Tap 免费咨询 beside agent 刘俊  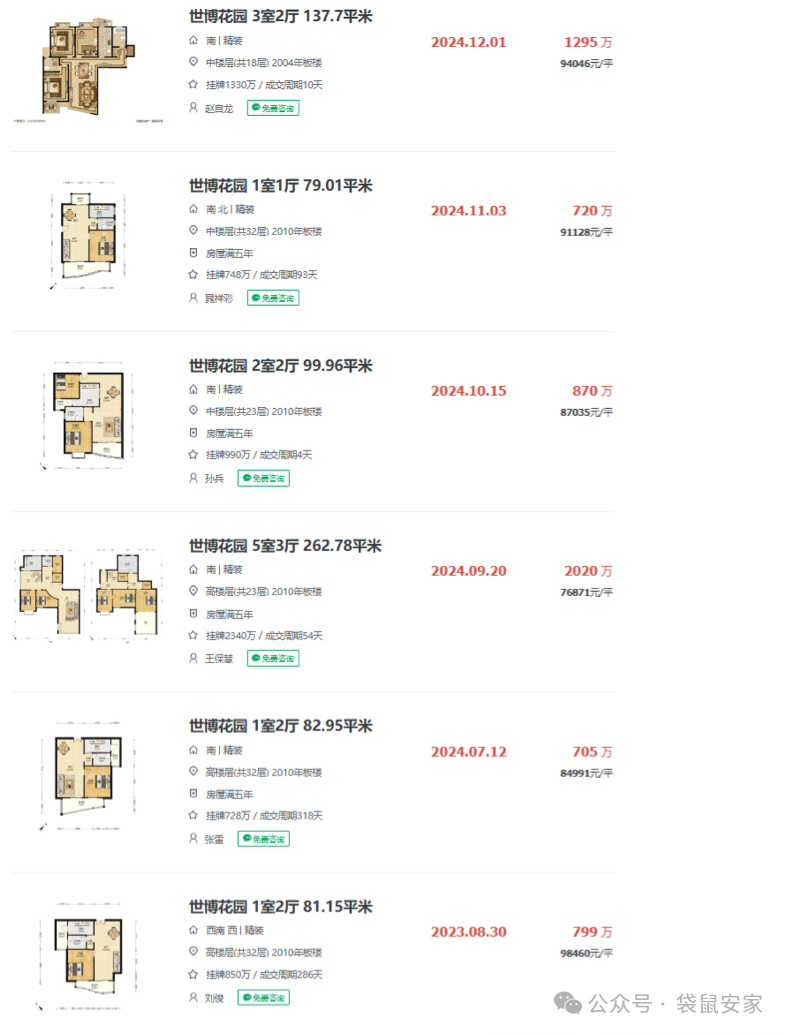(x=263, y=998)
